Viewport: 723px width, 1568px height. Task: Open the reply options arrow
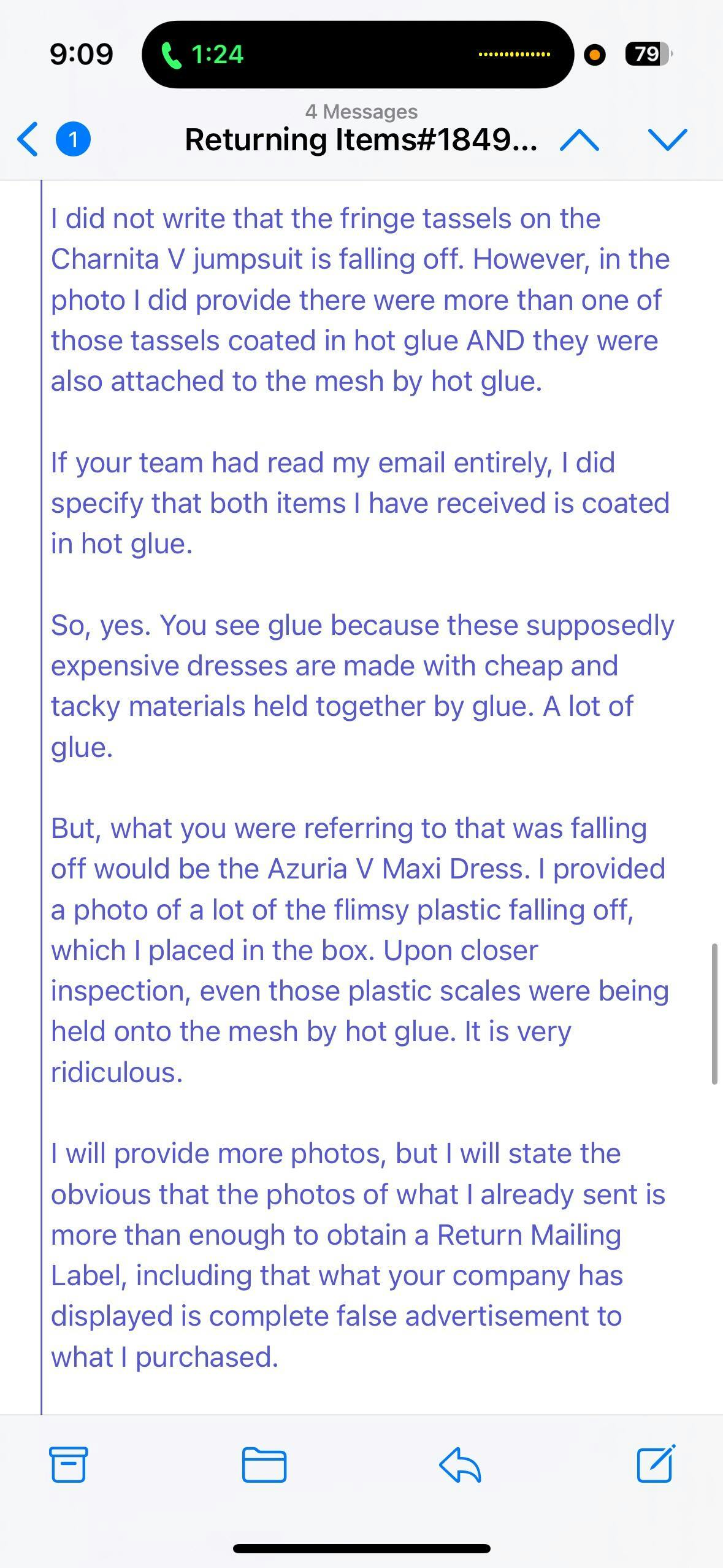tap(460, 1465)
